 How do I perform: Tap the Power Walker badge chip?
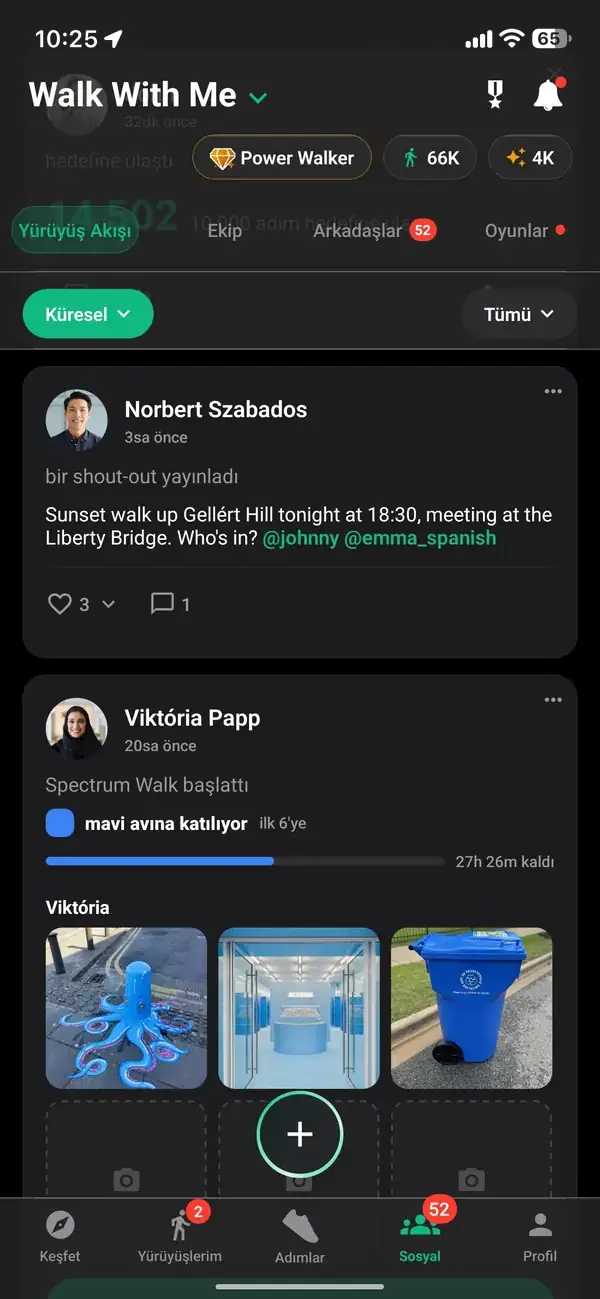pyautogui.click(x=282, y=158)
